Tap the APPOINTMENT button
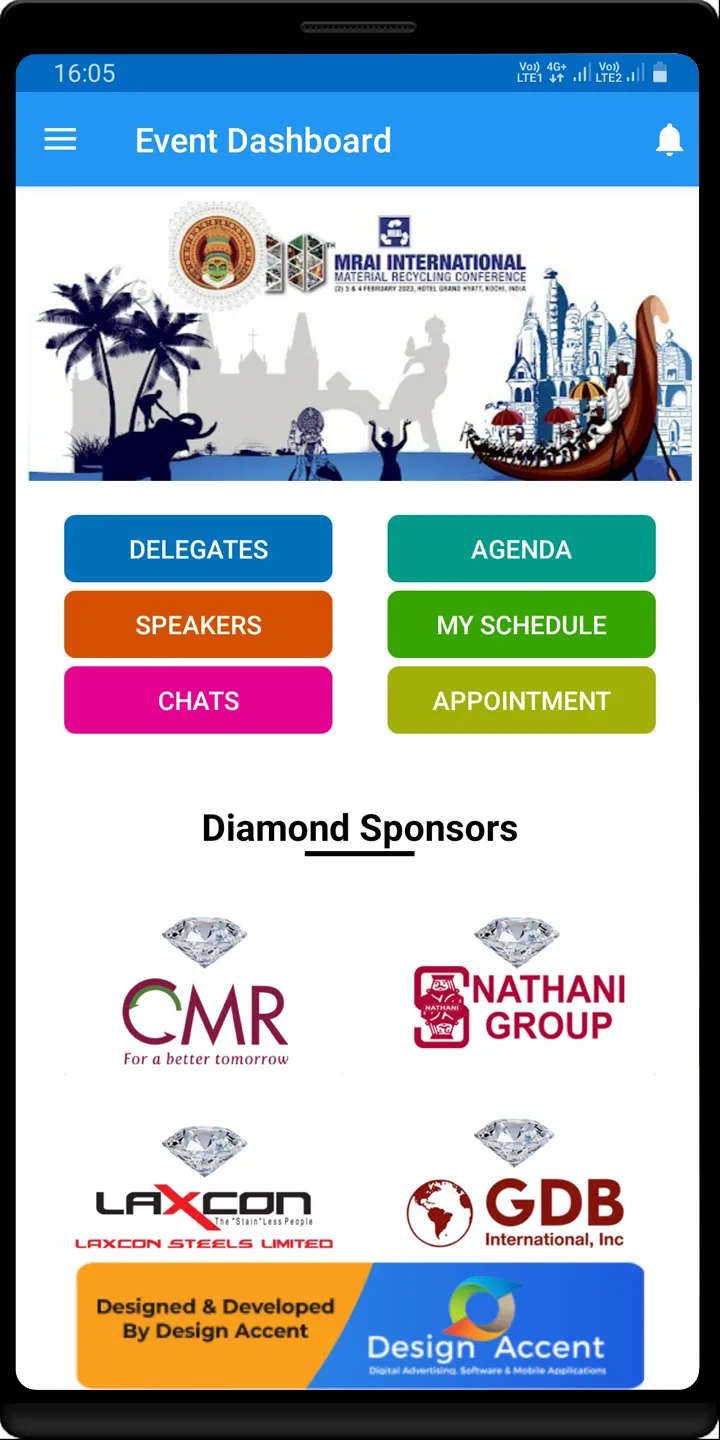The width and height of the screenshot is (720, 1440). (x=521, y=701)
